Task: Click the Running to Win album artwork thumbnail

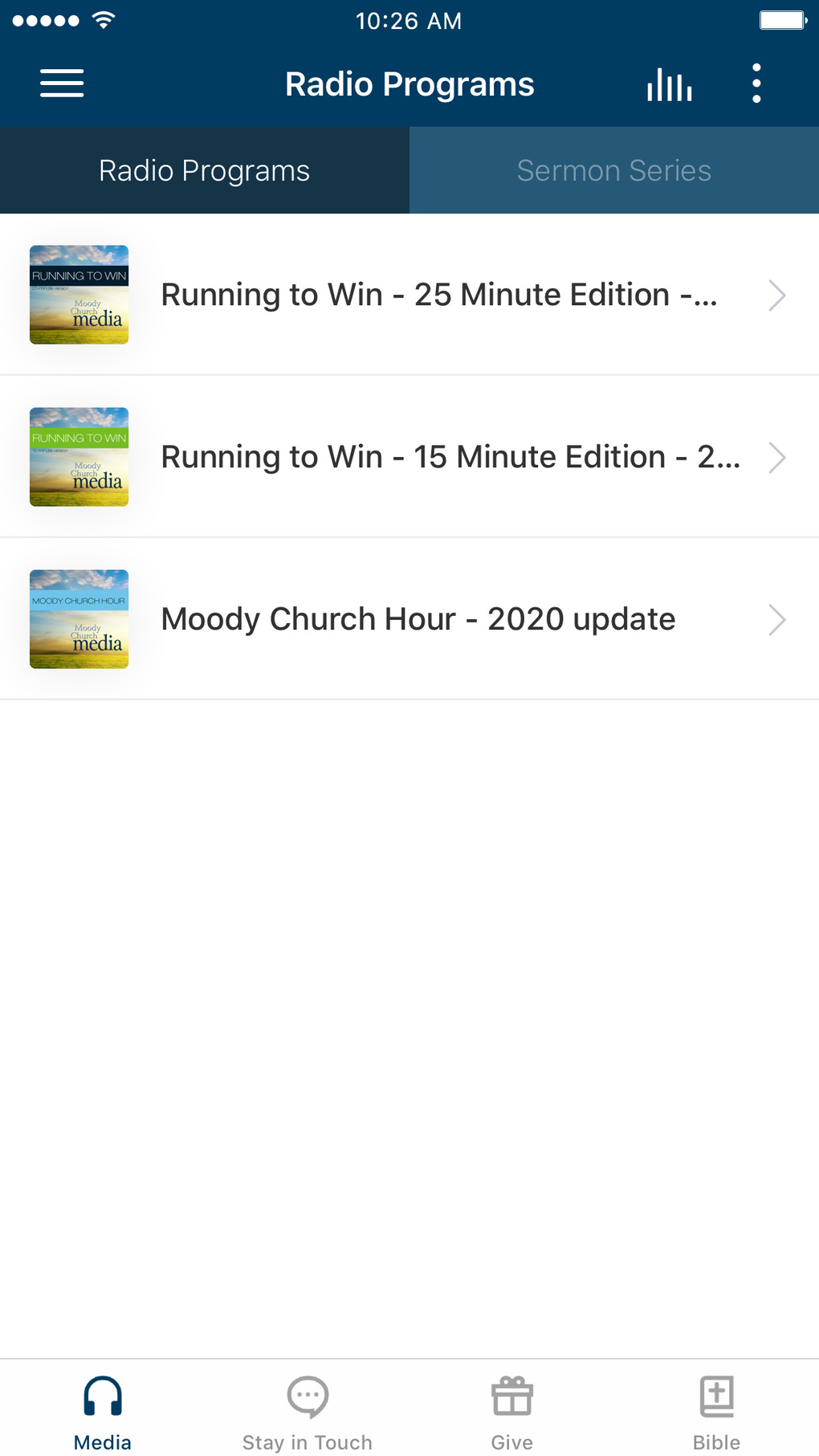Action: click(x=78, y=295)
